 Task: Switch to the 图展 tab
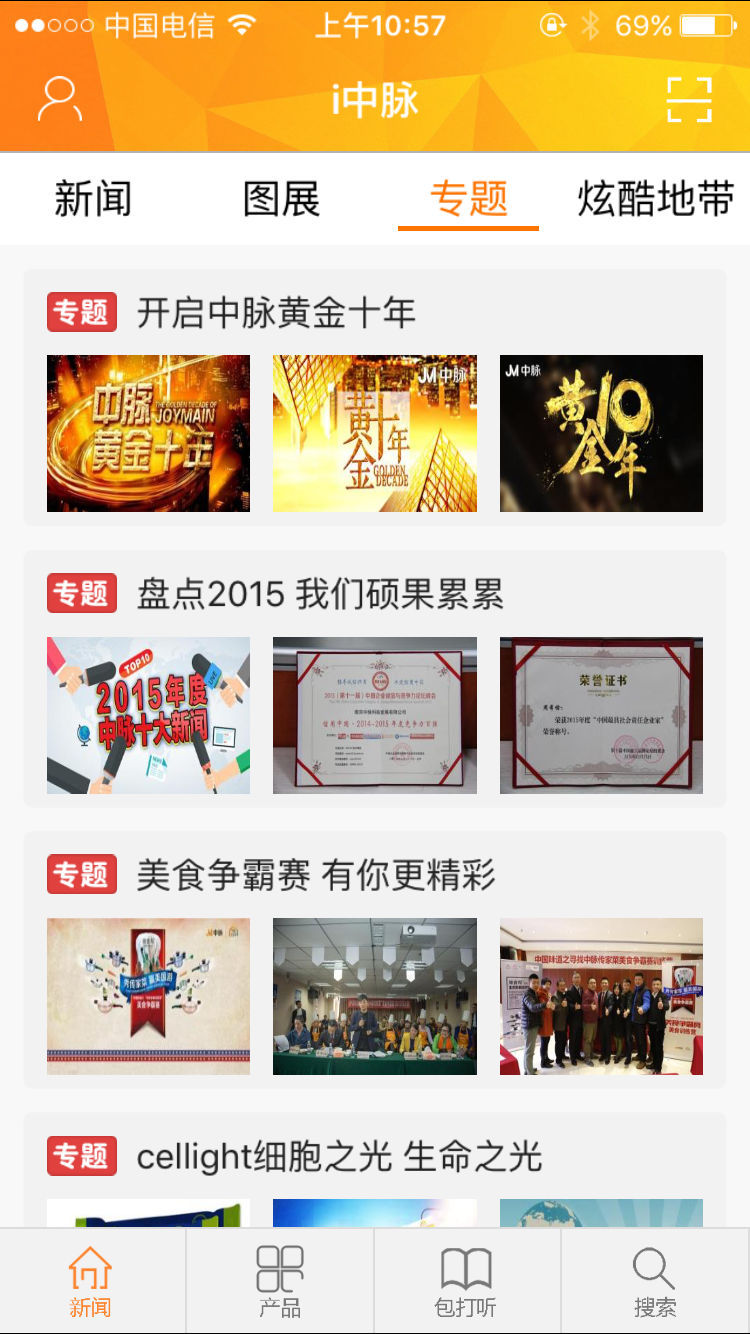click(281, 199)
